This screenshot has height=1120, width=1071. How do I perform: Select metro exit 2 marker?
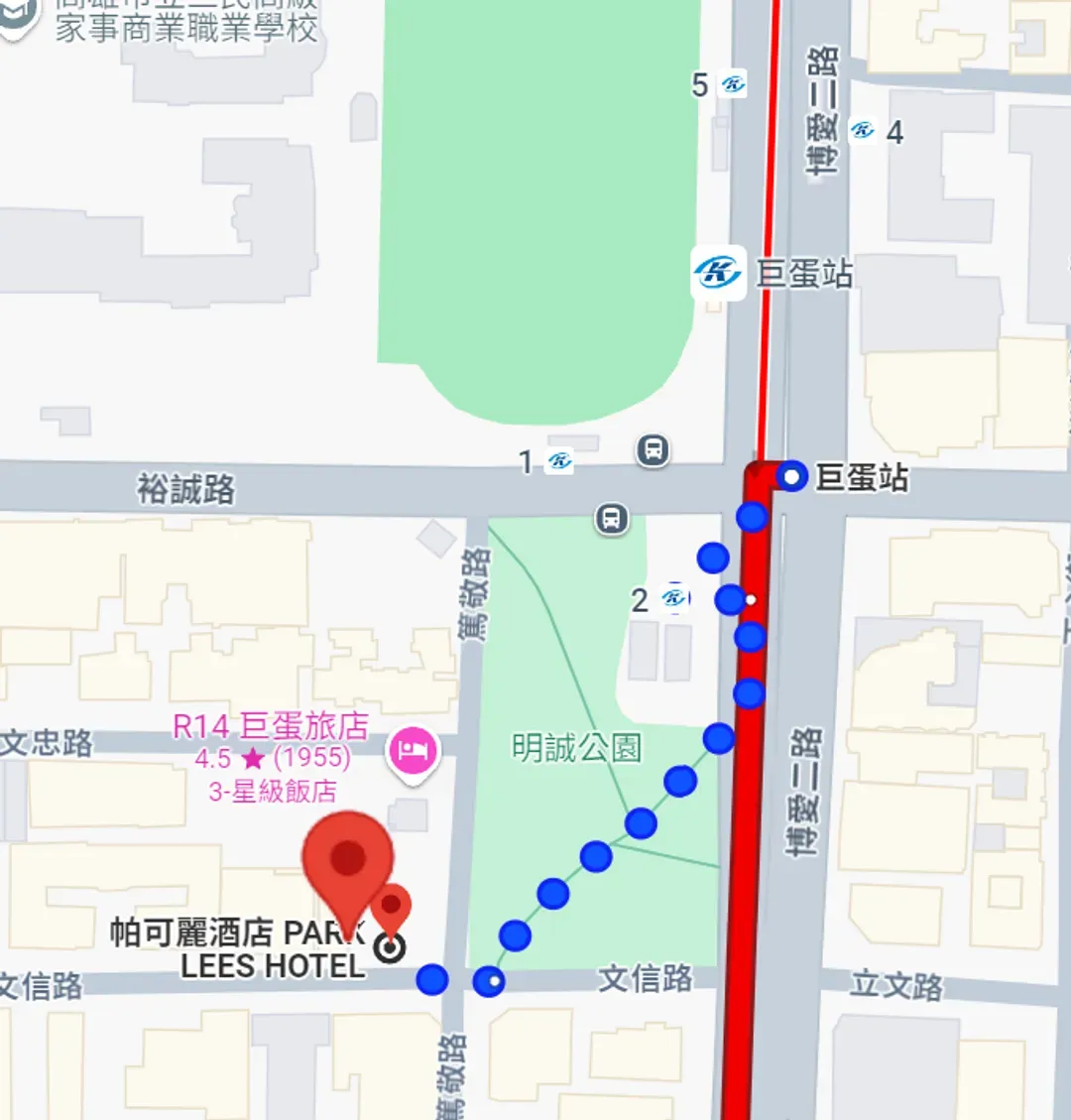click(x=674, y=598)
